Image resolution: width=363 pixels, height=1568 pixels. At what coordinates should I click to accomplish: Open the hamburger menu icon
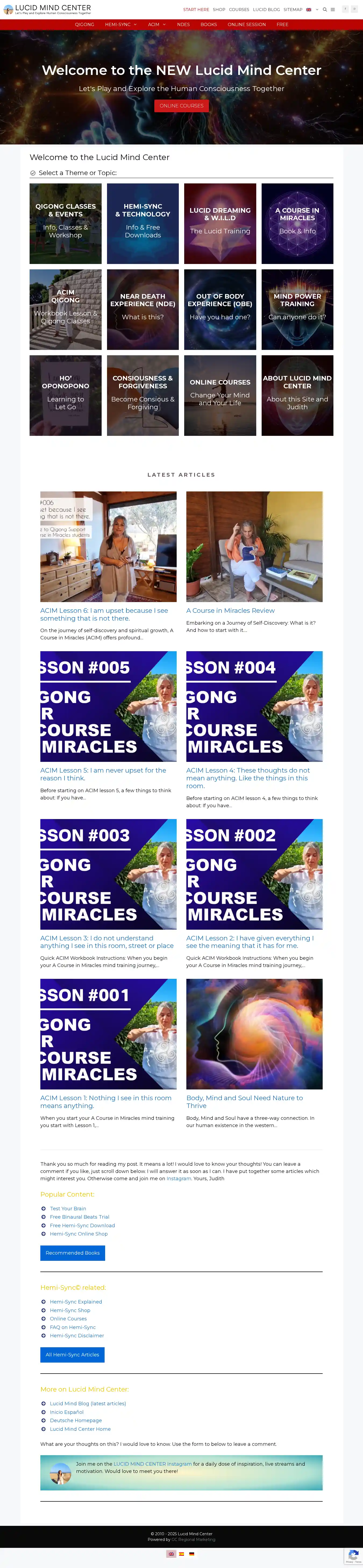pyautogui.click(x=333, y=10)
